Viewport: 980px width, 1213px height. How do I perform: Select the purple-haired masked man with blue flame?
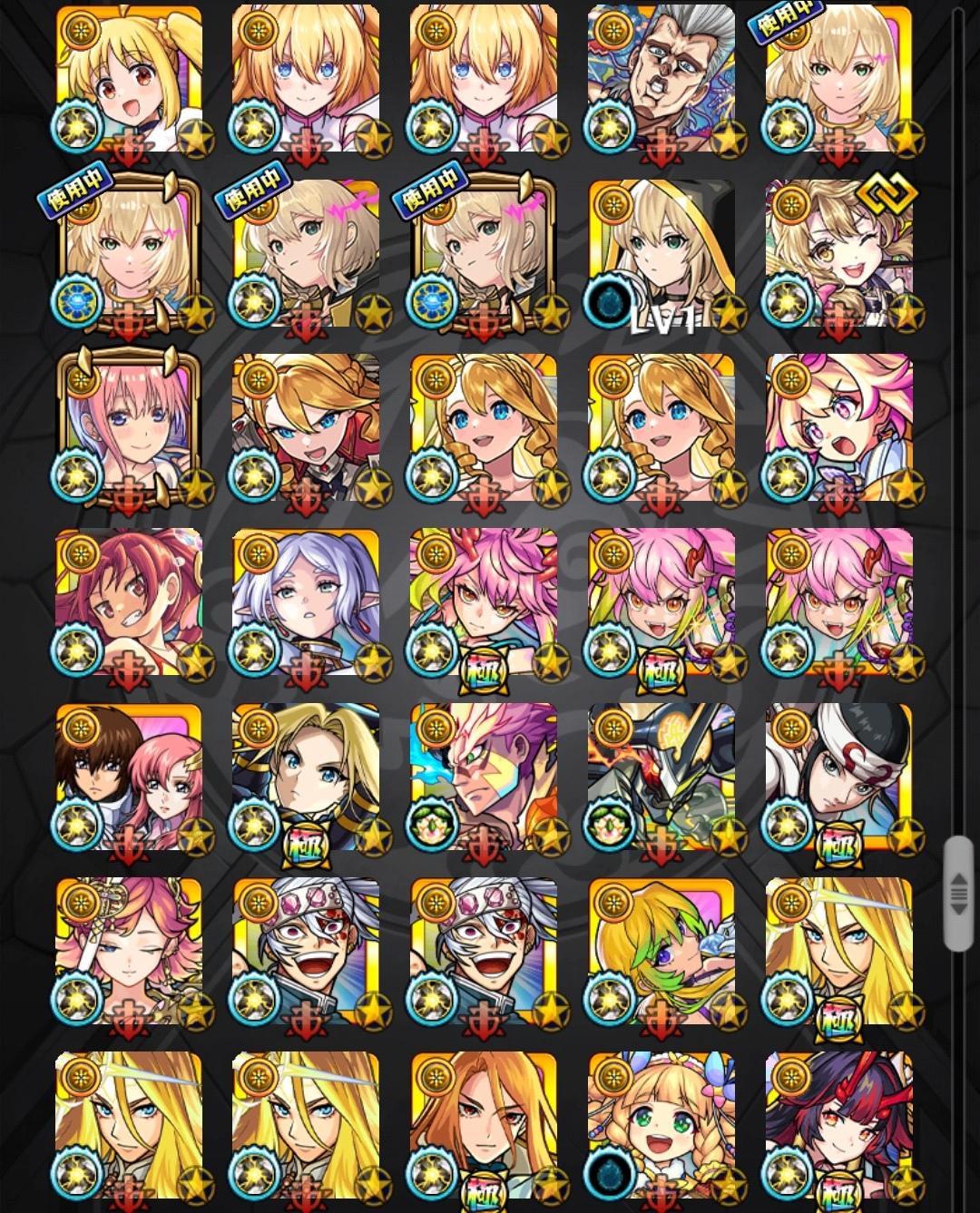(x=484, y=776)
